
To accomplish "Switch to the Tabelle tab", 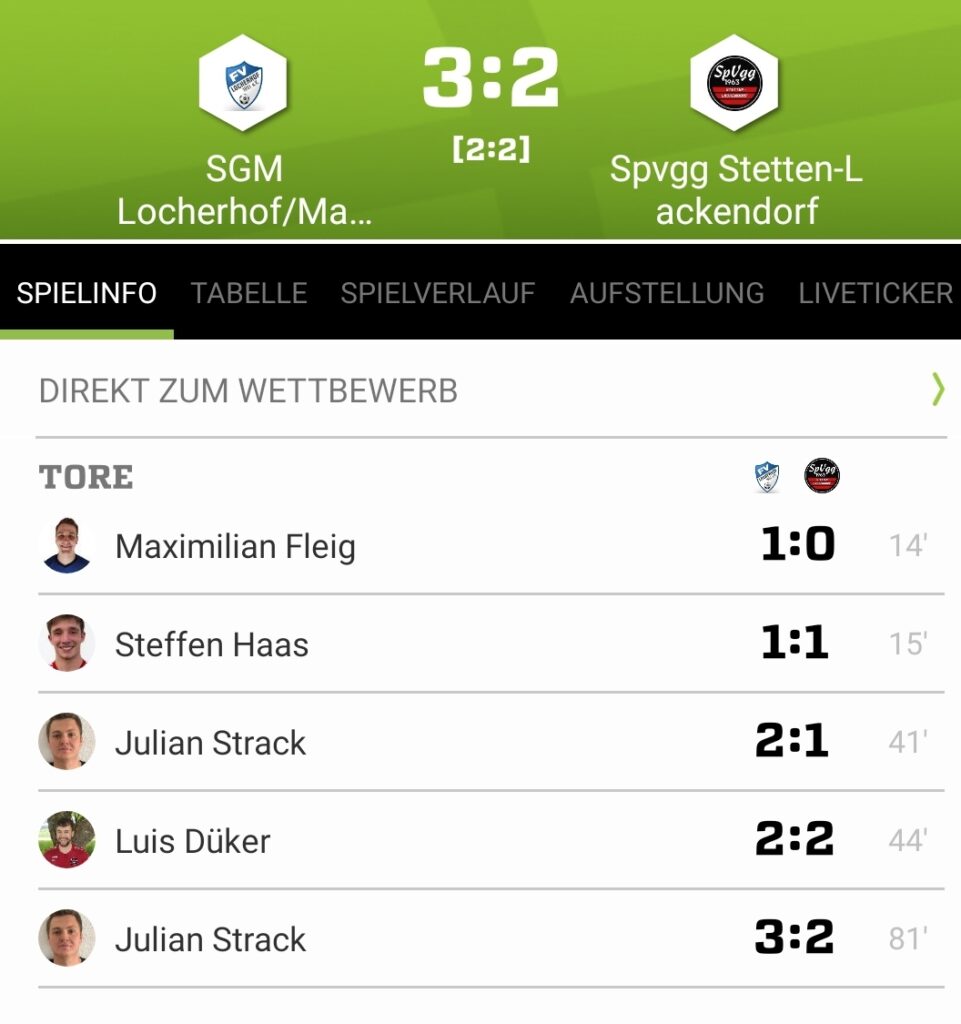I will (249, 293).
